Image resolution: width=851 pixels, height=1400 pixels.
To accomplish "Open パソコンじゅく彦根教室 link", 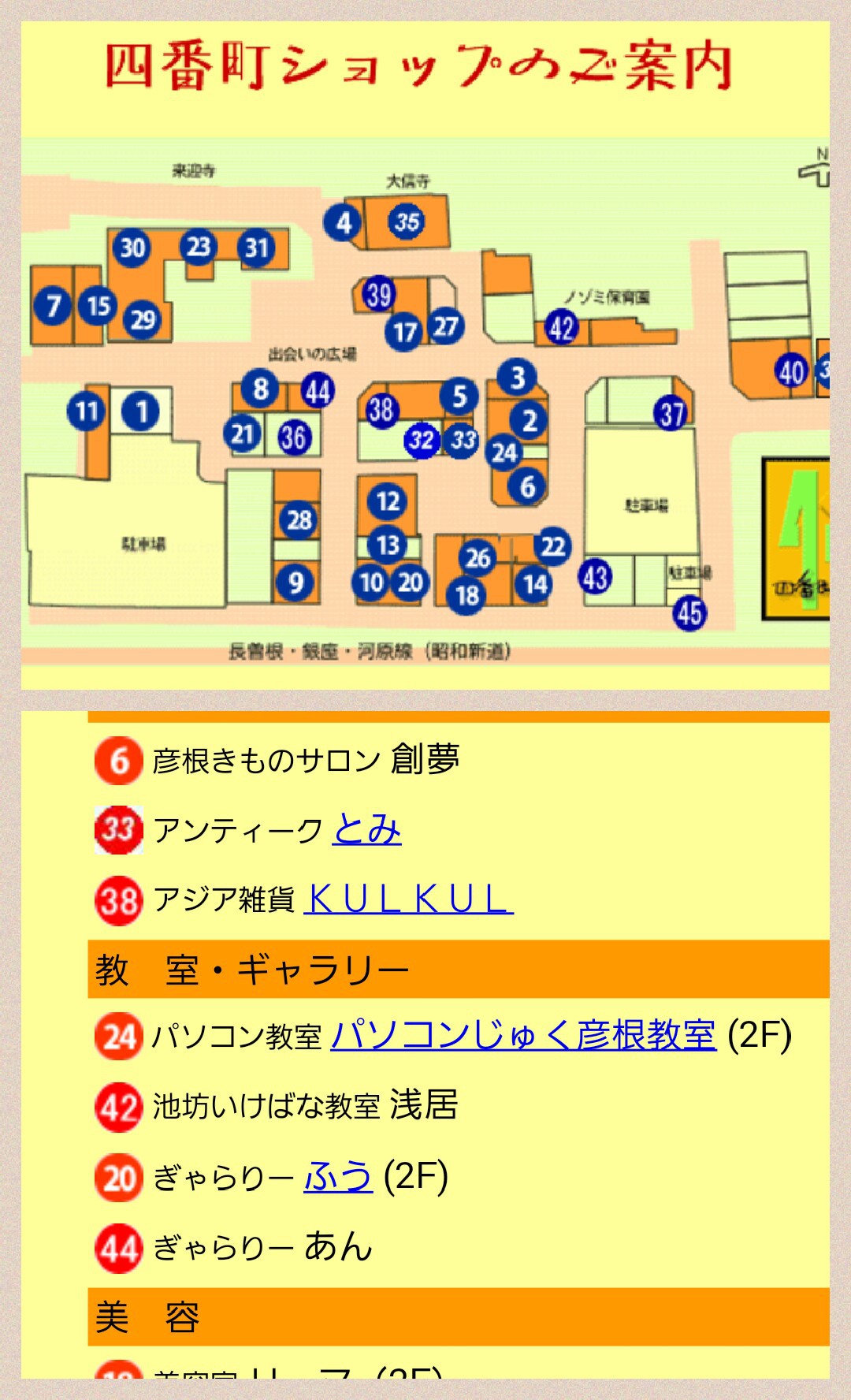I will 523,1035.
